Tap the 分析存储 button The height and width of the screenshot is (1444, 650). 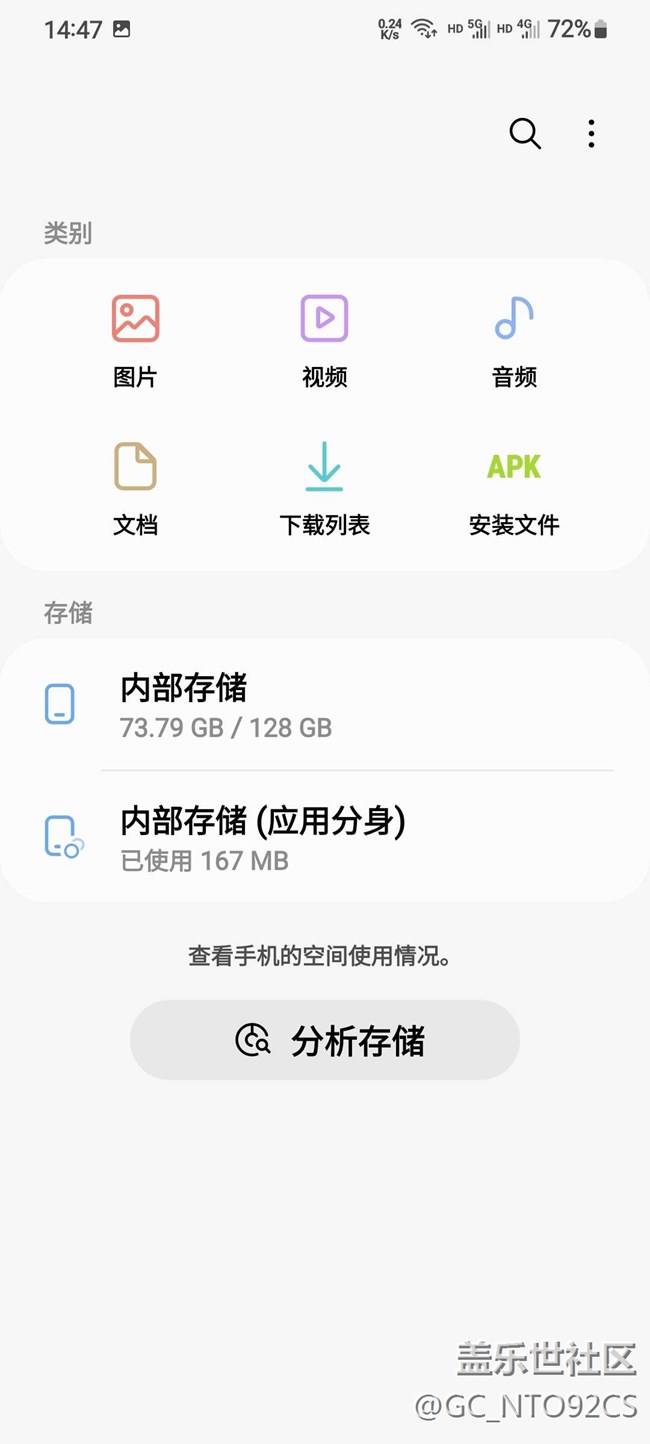point(325,1040)
